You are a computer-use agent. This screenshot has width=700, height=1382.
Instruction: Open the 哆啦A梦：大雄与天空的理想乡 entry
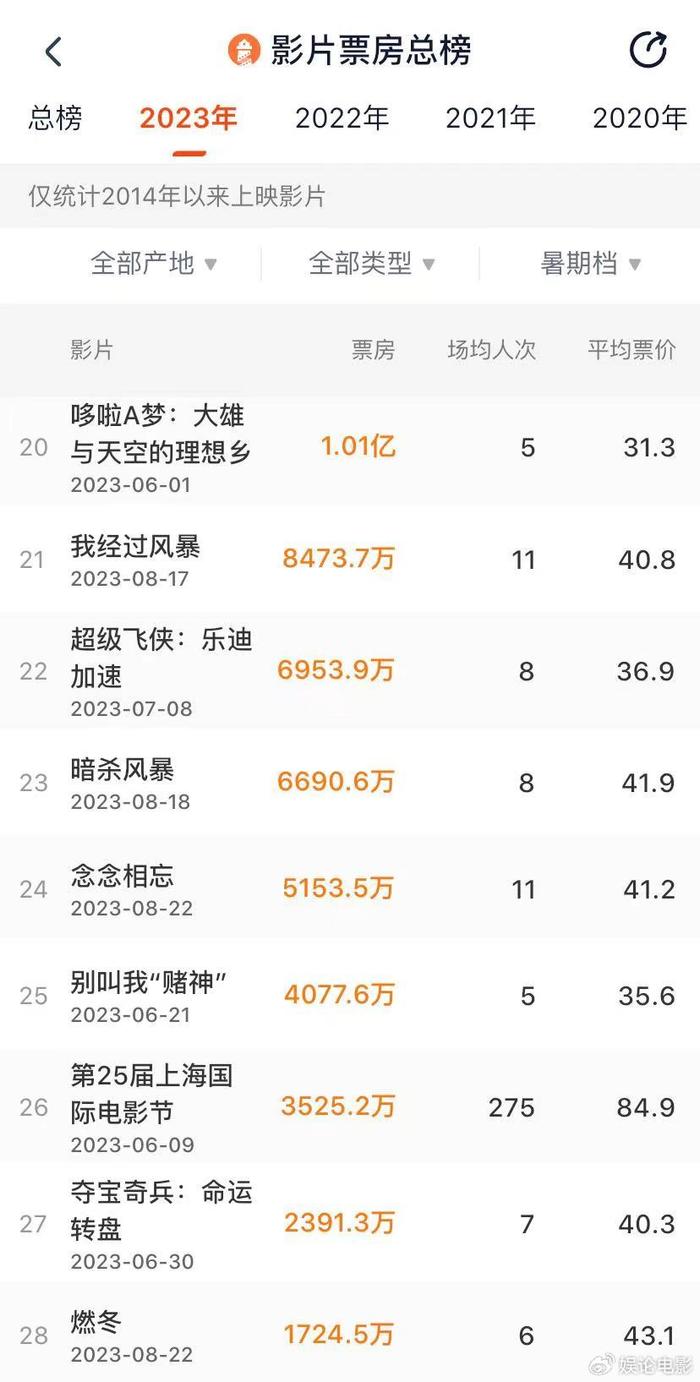point(350,448)
